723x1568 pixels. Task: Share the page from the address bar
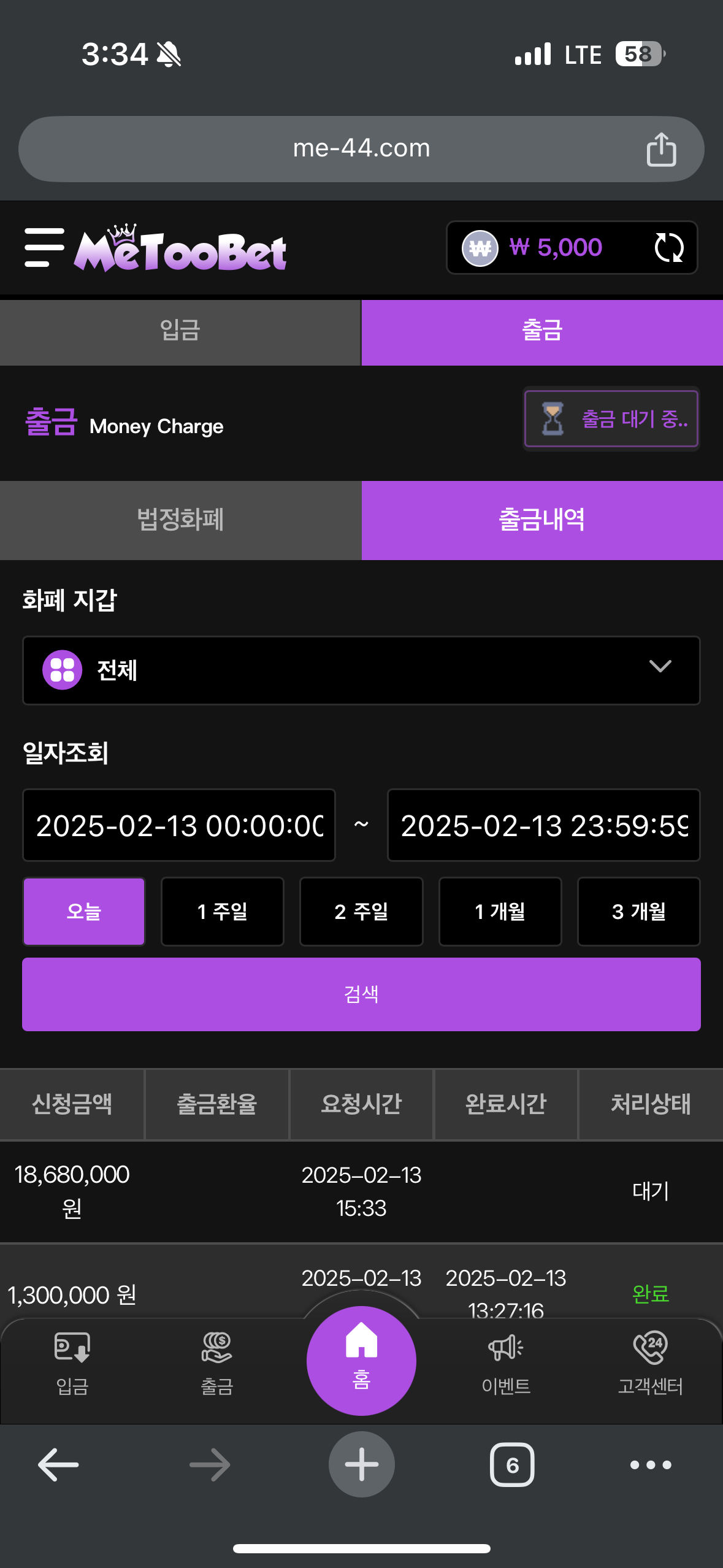tap(661, 149)
